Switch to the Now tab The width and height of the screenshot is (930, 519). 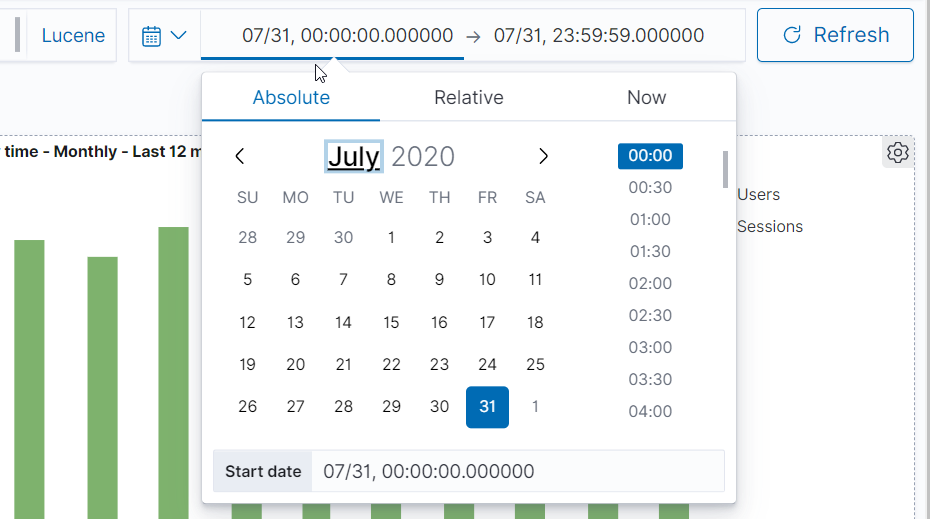pyautogui.click(x=646, y=97)
